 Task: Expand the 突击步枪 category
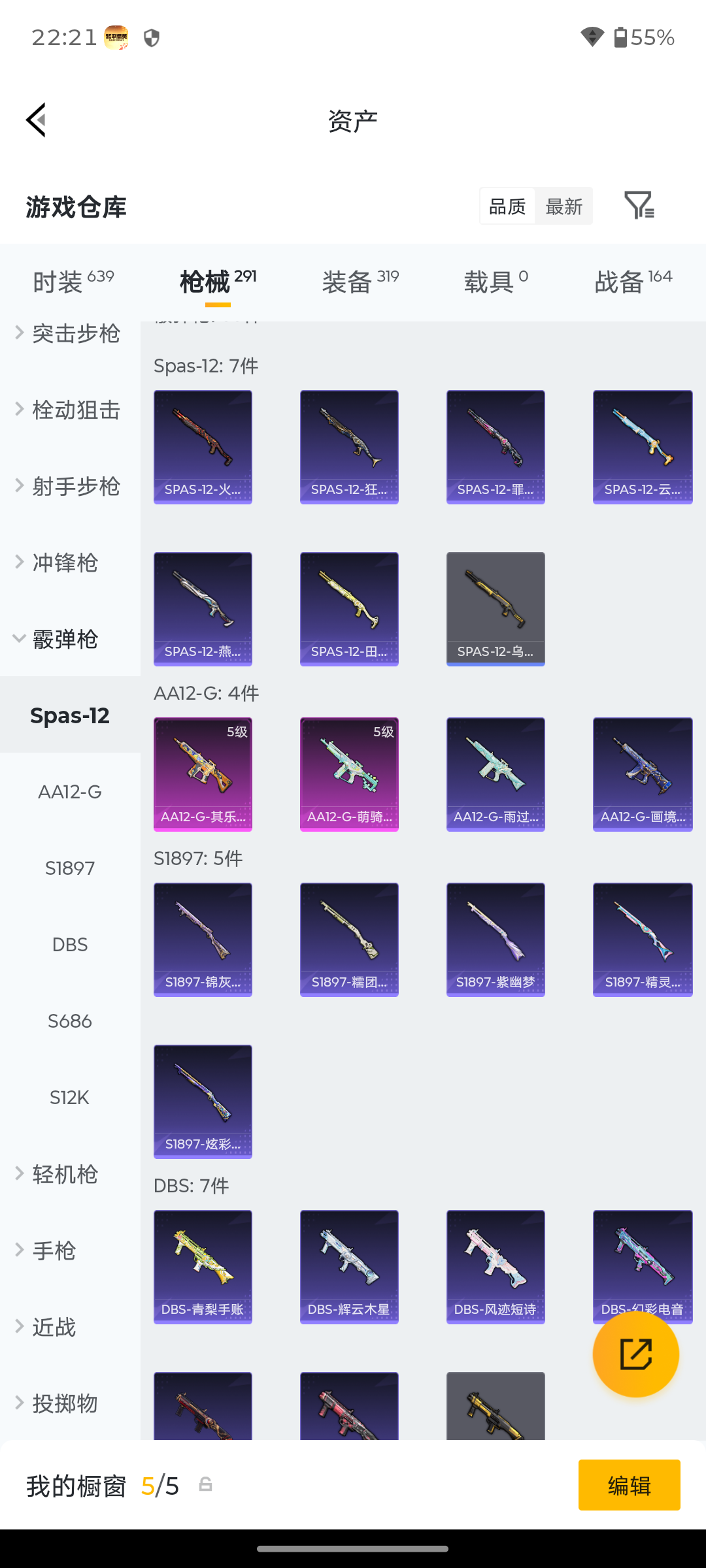tap(70, 333)
